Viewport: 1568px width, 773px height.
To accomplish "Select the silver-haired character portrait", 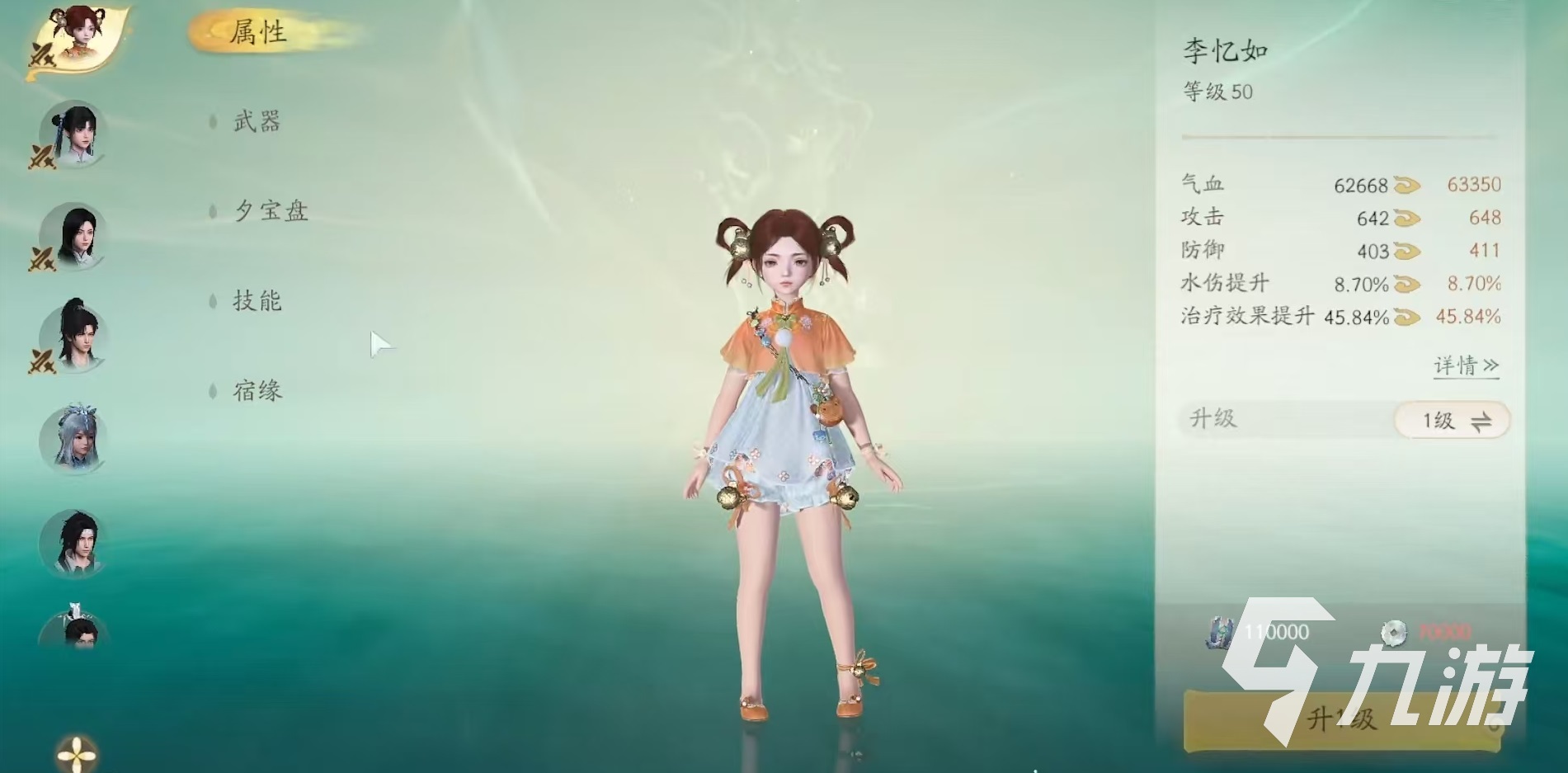I will pyautogui.click(x=73, y=439).
